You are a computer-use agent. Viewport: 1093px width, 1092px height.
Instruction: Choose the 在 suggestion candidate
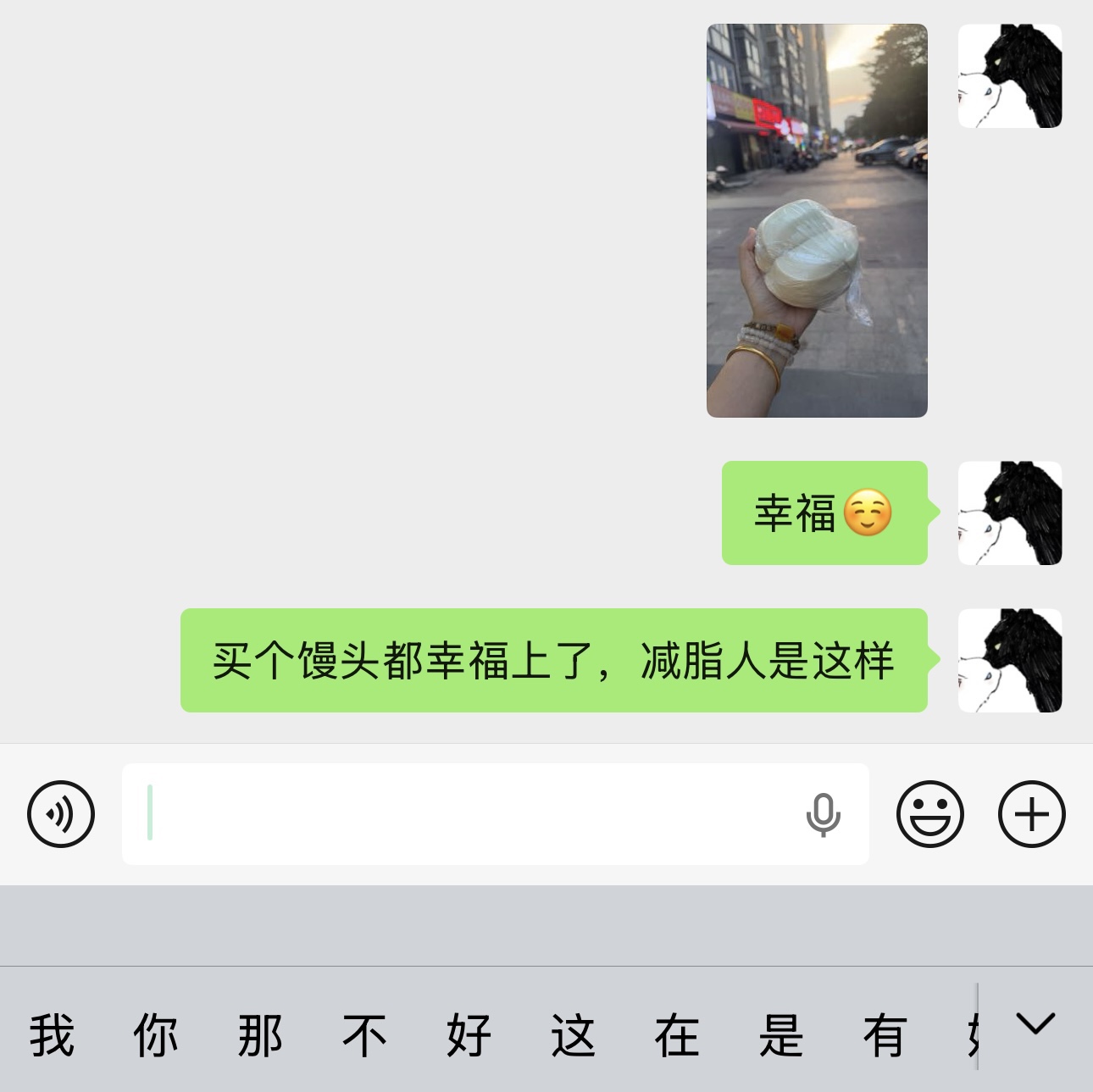pyautogui.click(x=677, y=1035)
